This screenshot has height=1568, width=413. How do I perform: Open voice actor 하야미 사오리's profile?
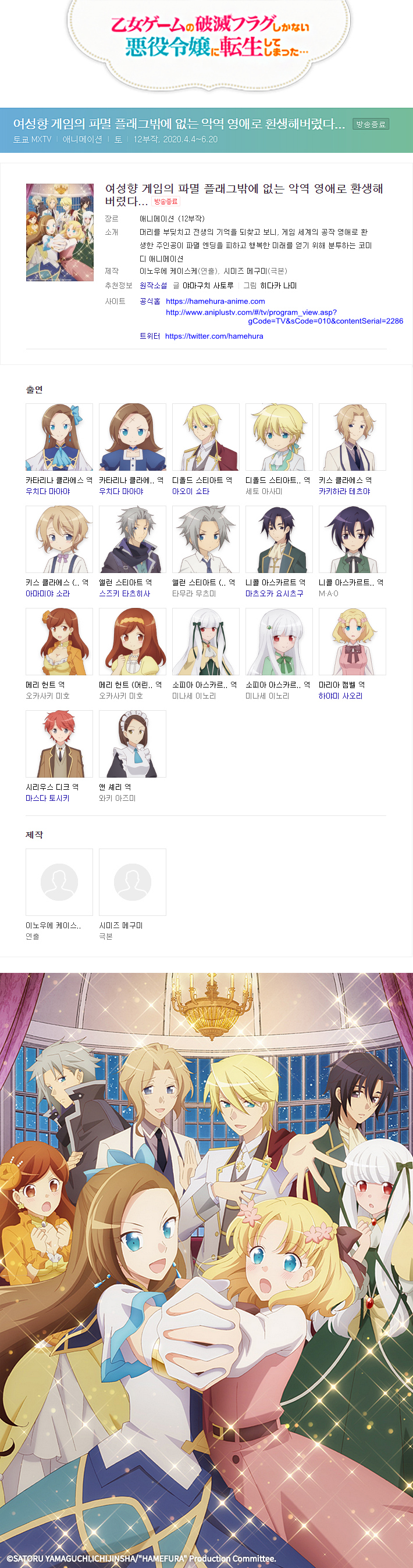pyautogui.click(x=340, y=696)
